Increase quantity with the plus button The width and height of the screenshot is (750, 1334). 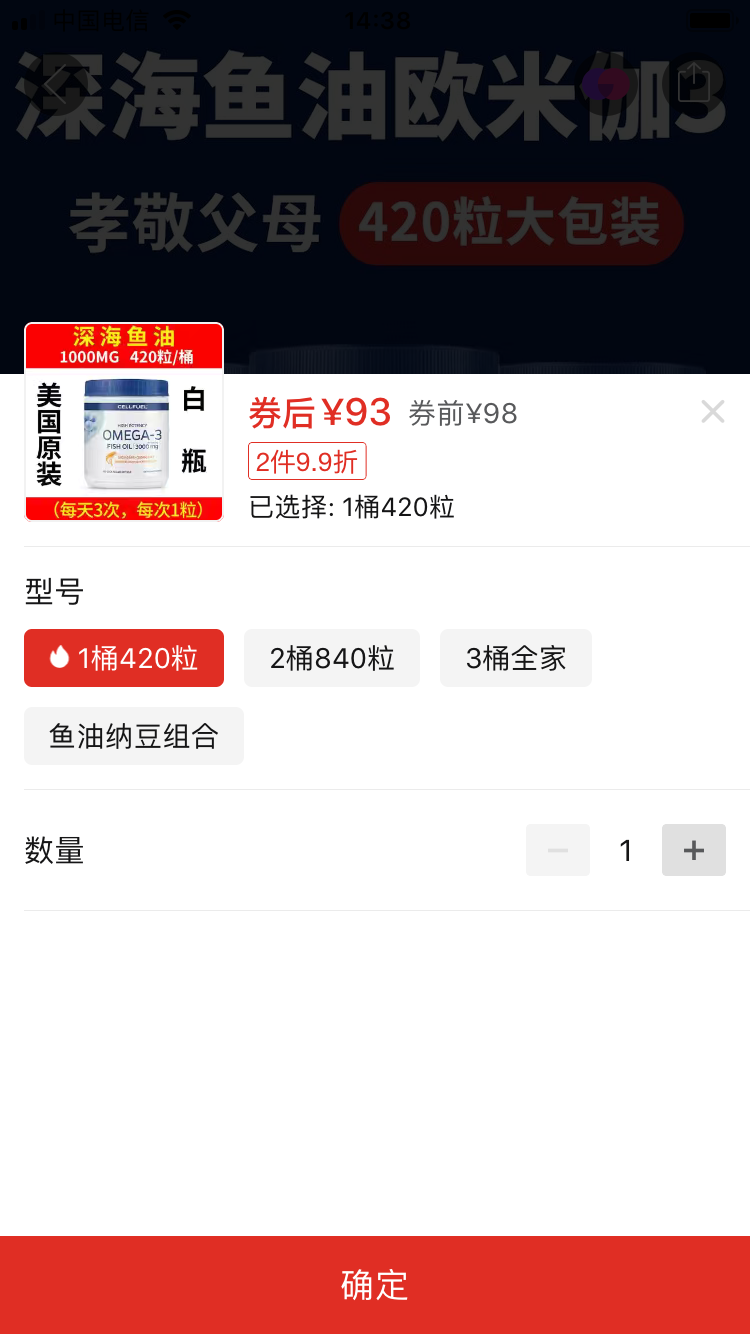694,850
